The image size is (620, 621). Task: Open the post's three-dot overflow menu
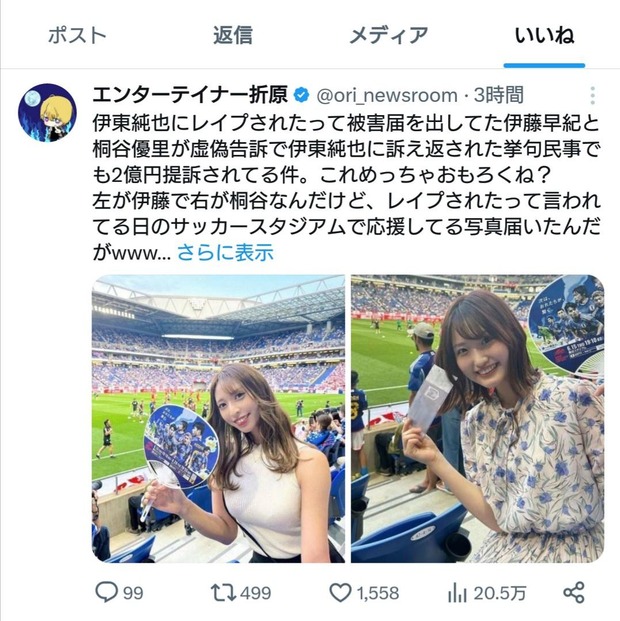(592, 96)
